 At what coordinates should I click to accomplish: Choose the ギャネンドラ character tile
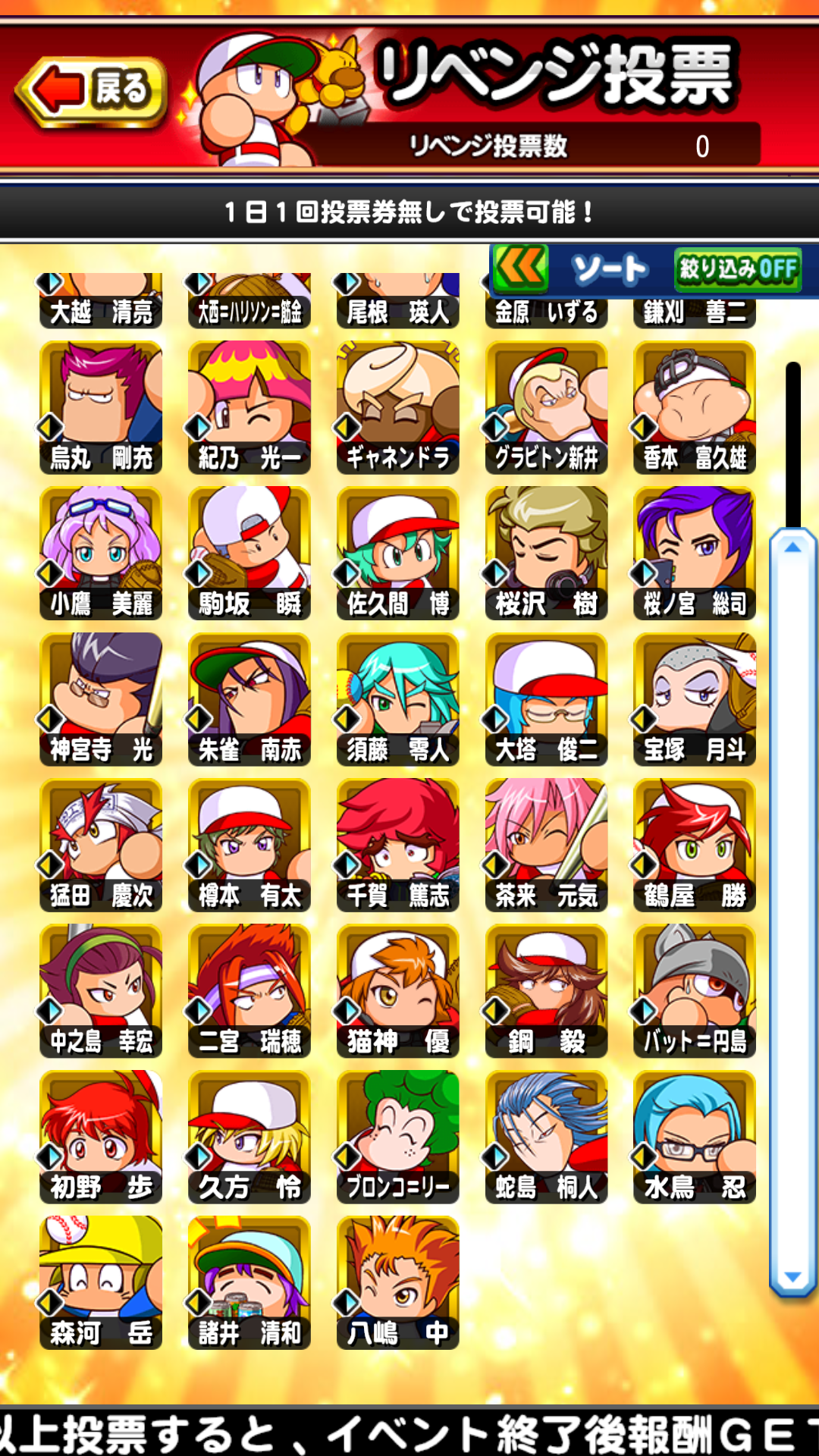tap(398, 408)
